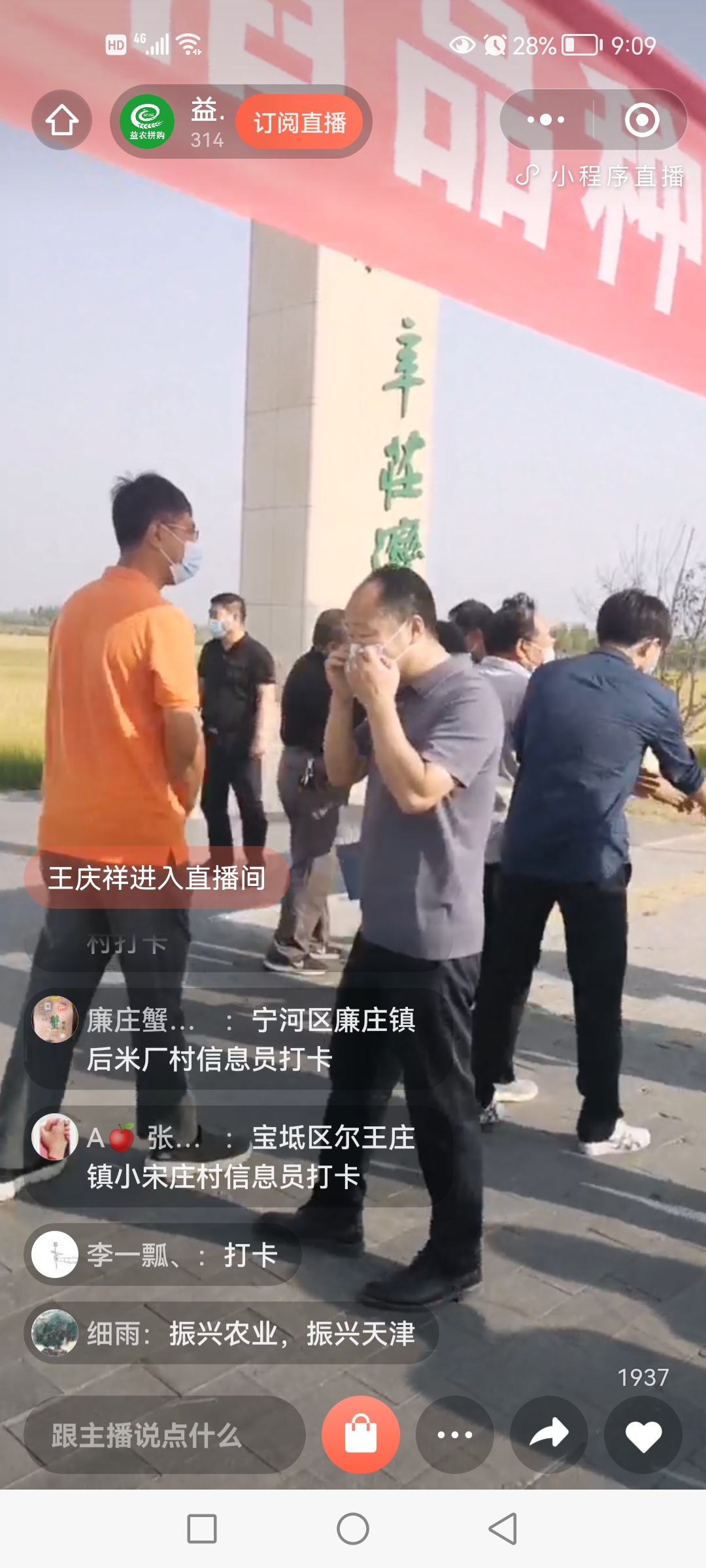Viewport: 706px width, 1568px height.
Task: Subscribe via 订阅直播 button
Action: coord(299,122)
